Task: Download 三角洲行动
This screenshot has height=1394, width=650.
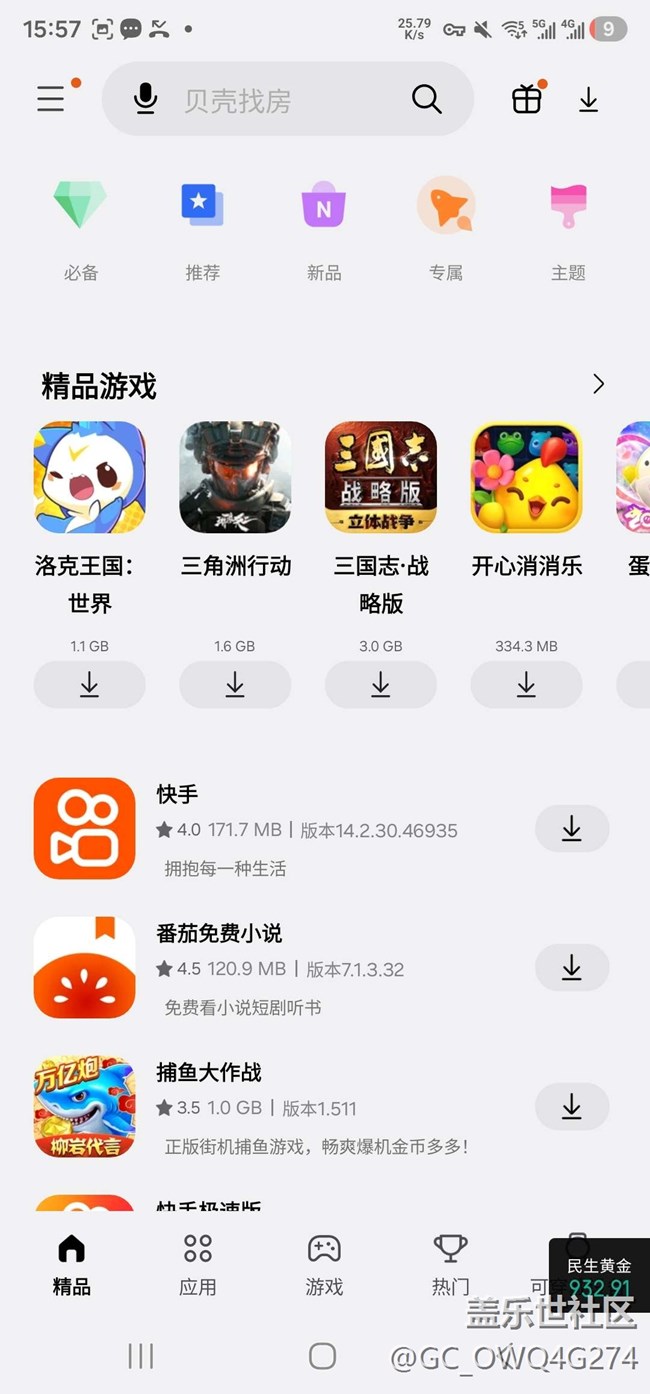Action: (x=235, y=685)
